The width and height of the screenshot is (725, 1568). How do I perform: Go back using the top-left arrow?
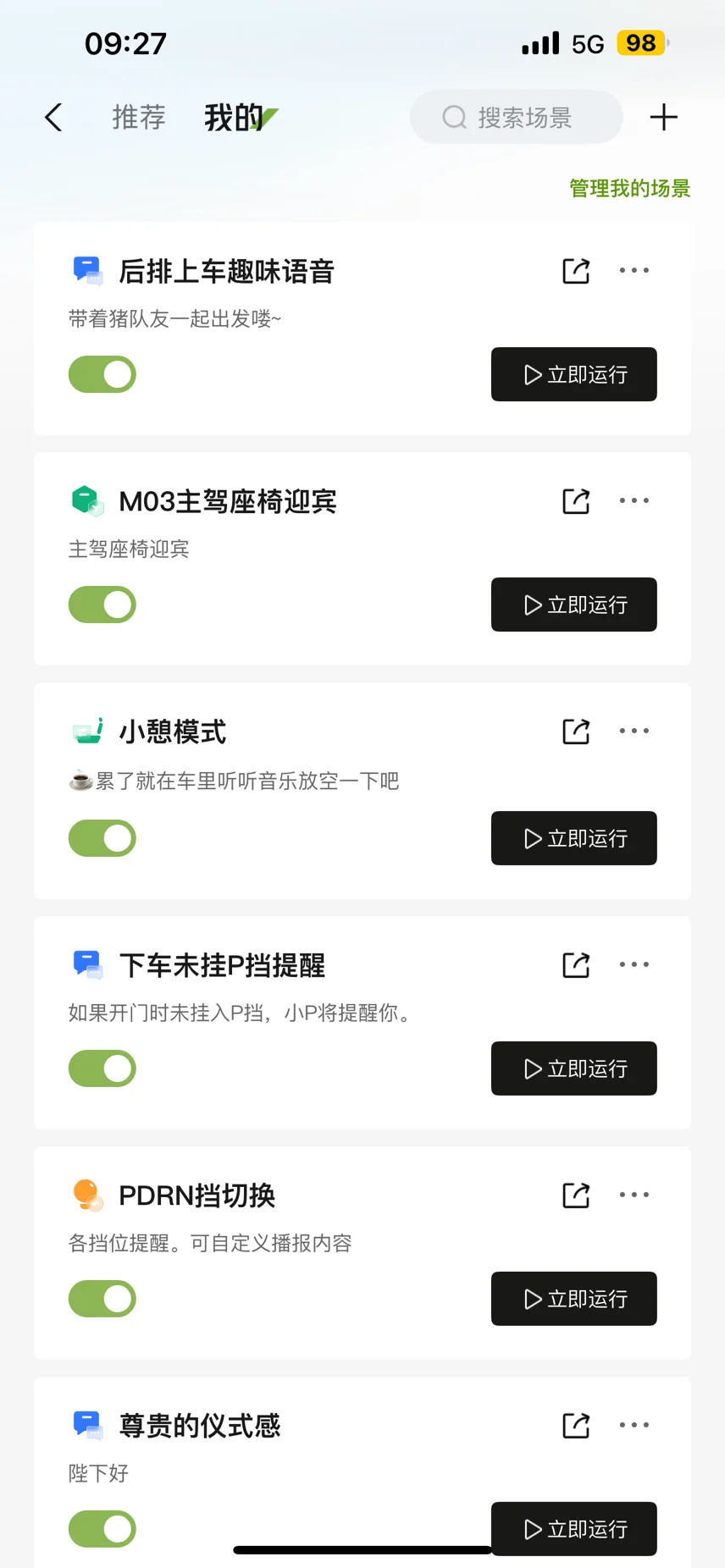tap(53, 118)
